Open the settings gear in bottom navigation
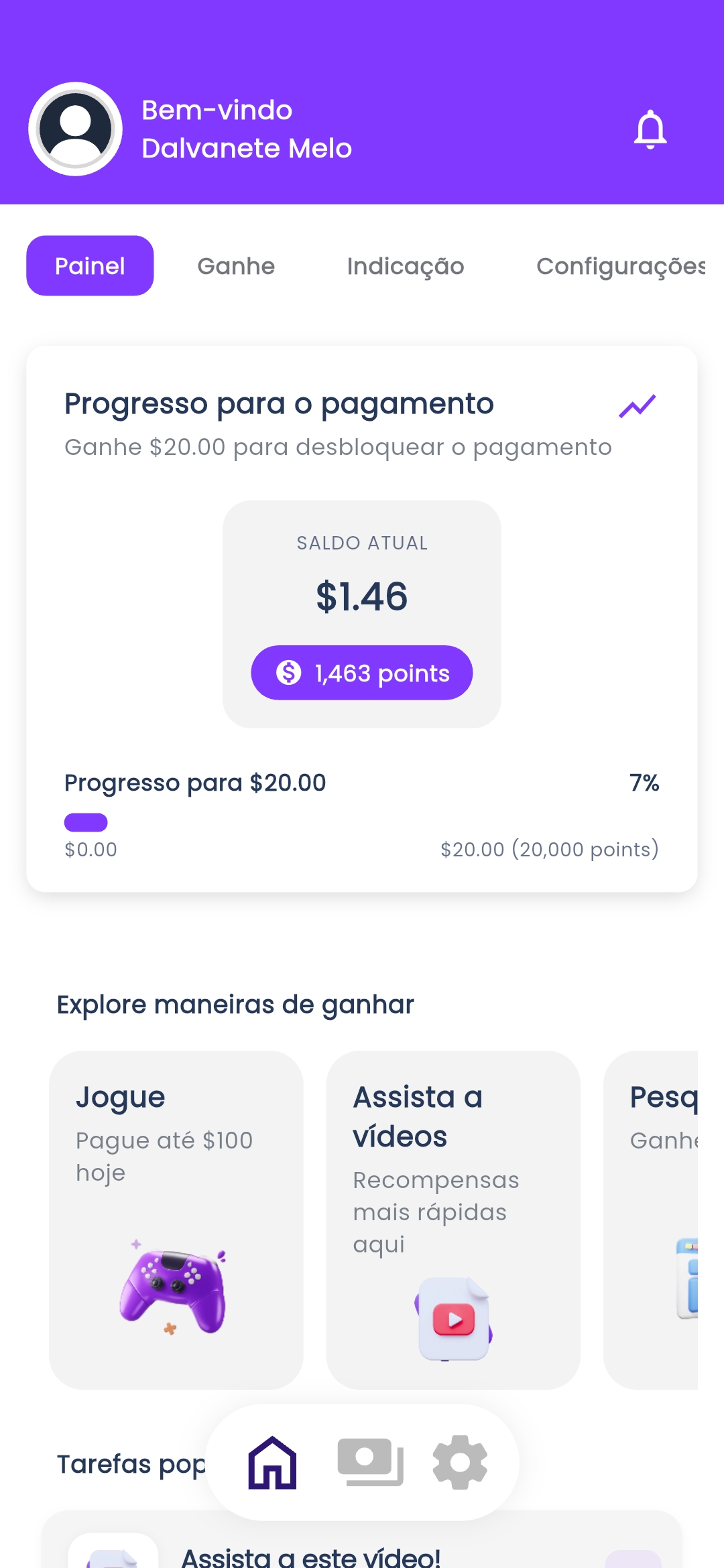724x1568 pixels. click(459, 1463)
